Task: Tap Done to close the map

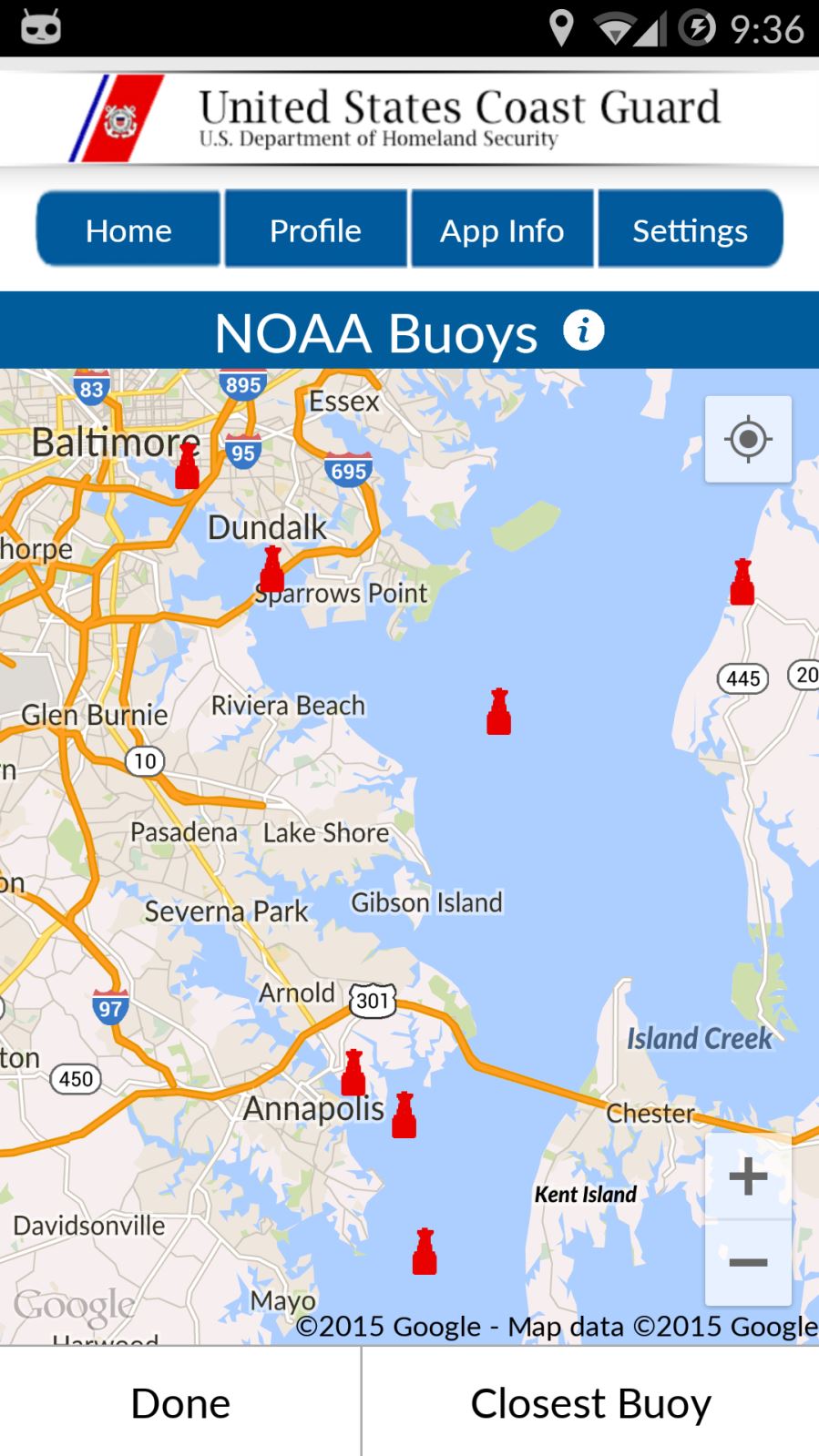Action: pyautogui.click(x=180, y=1402)
